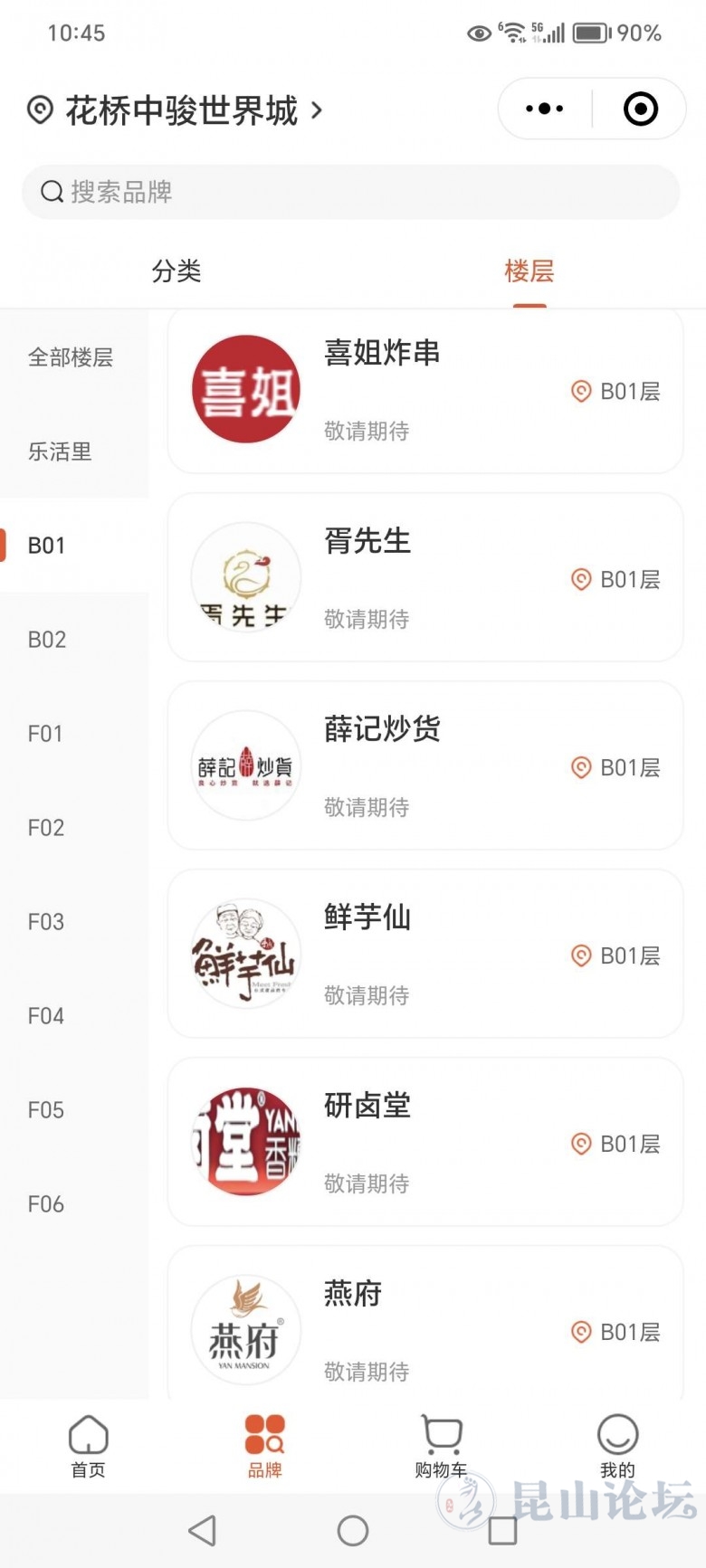Open the mini program overflow menu

tap(544, 109)
